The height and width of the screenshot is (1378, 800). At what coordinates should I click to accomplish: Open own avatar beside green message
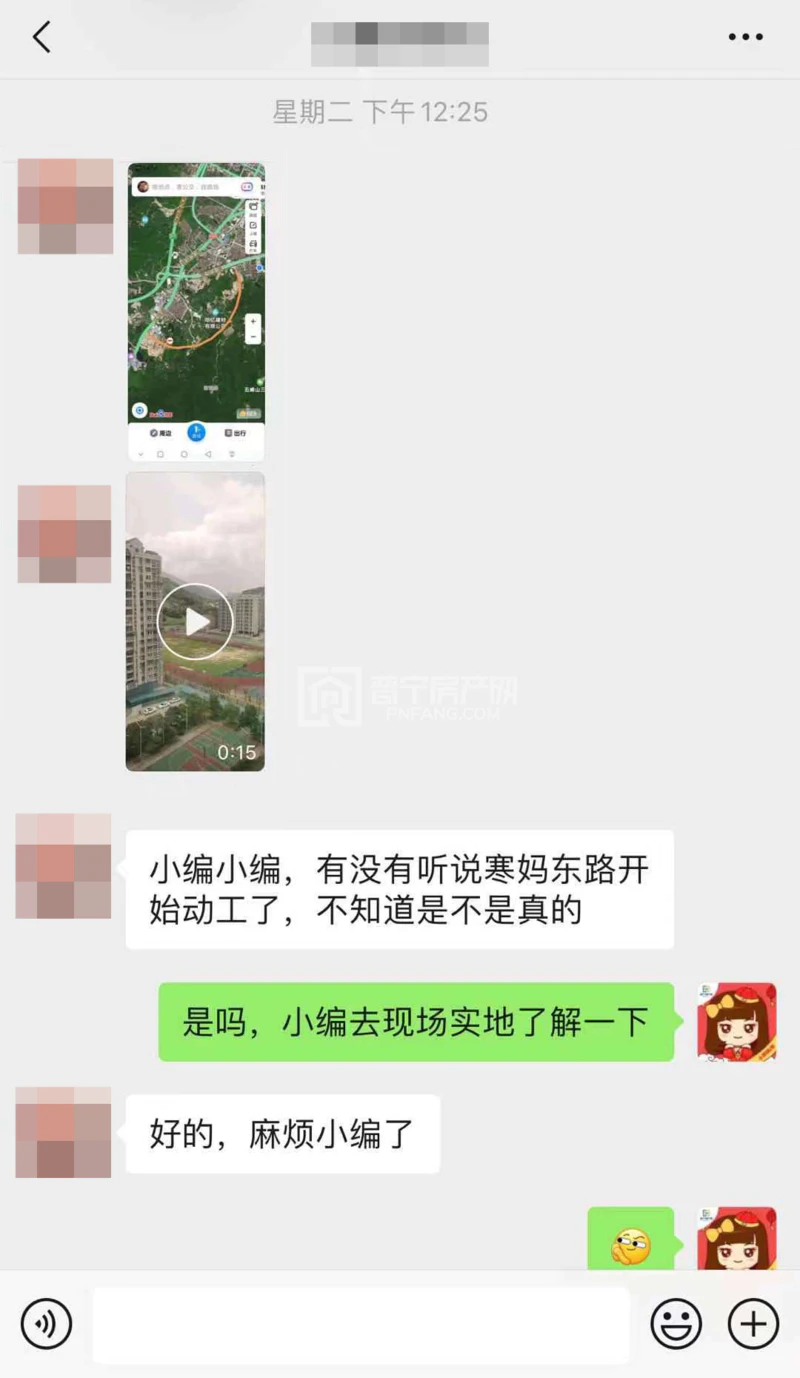pos(736,1021)
